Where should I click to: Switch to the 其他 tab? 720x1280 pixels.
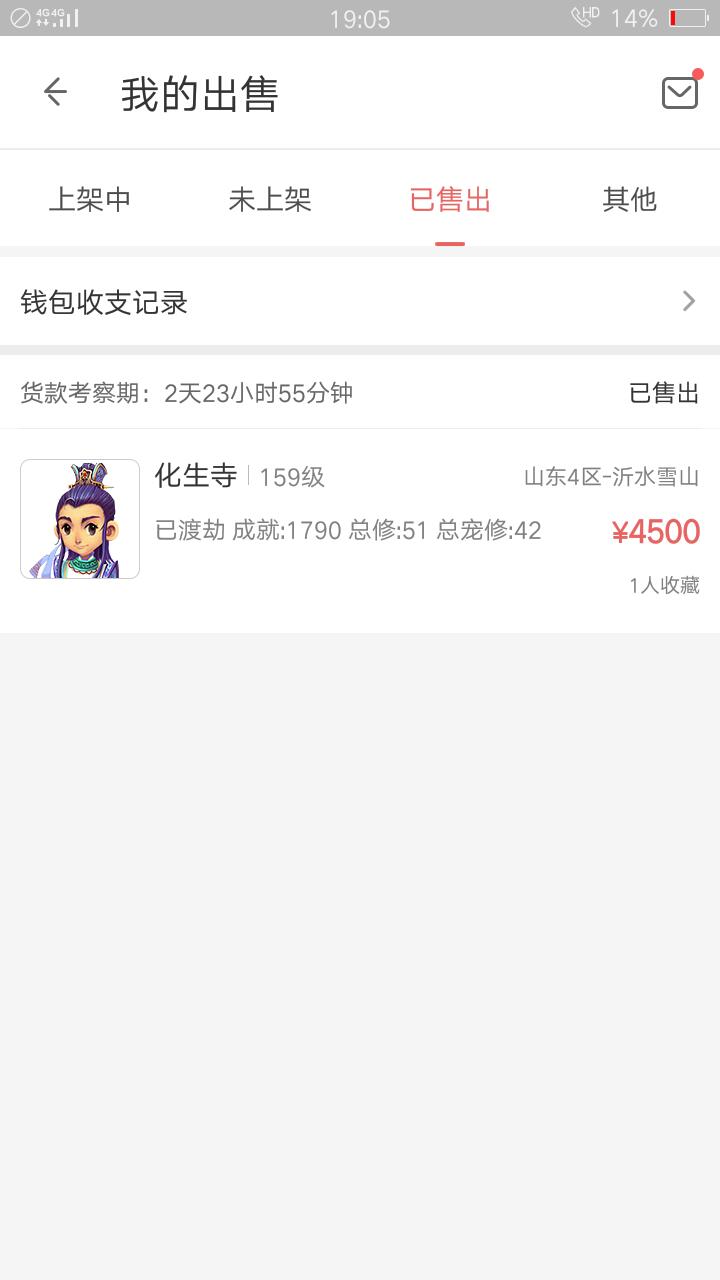[x=630, y=200]
